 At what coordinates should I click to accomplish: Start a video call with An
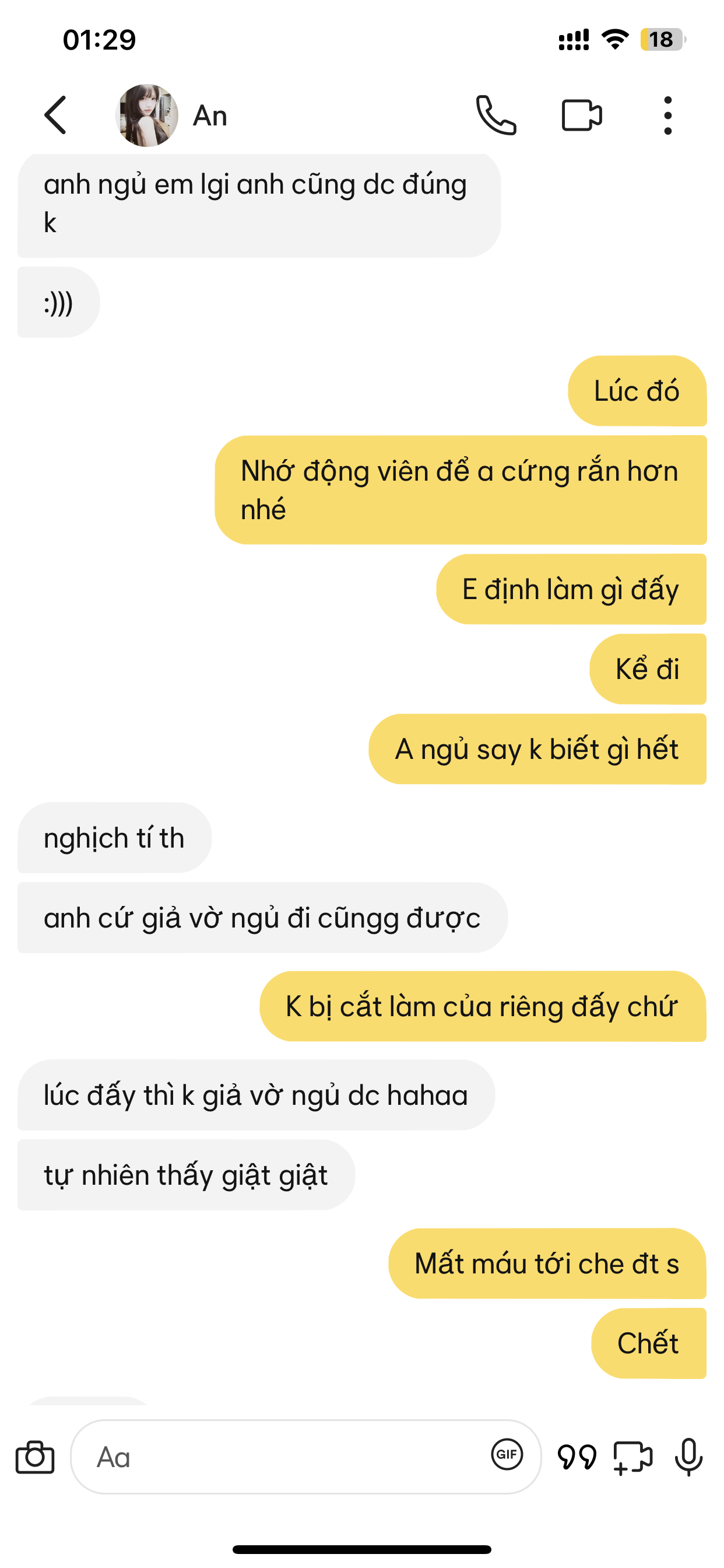coord(581,115)
